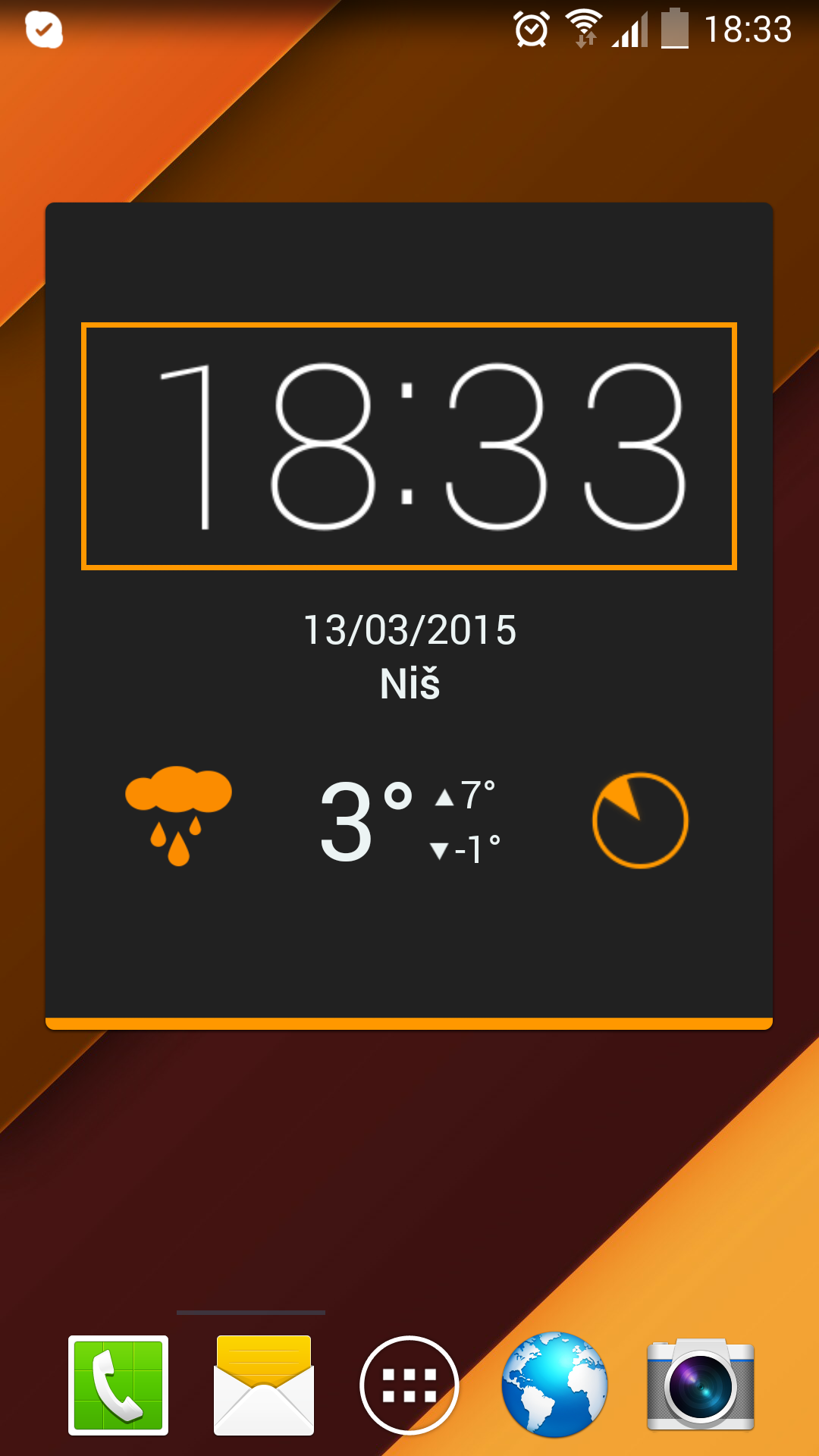
Task: Tap the 18:33 clock widget
Action: tap(409, 446)
